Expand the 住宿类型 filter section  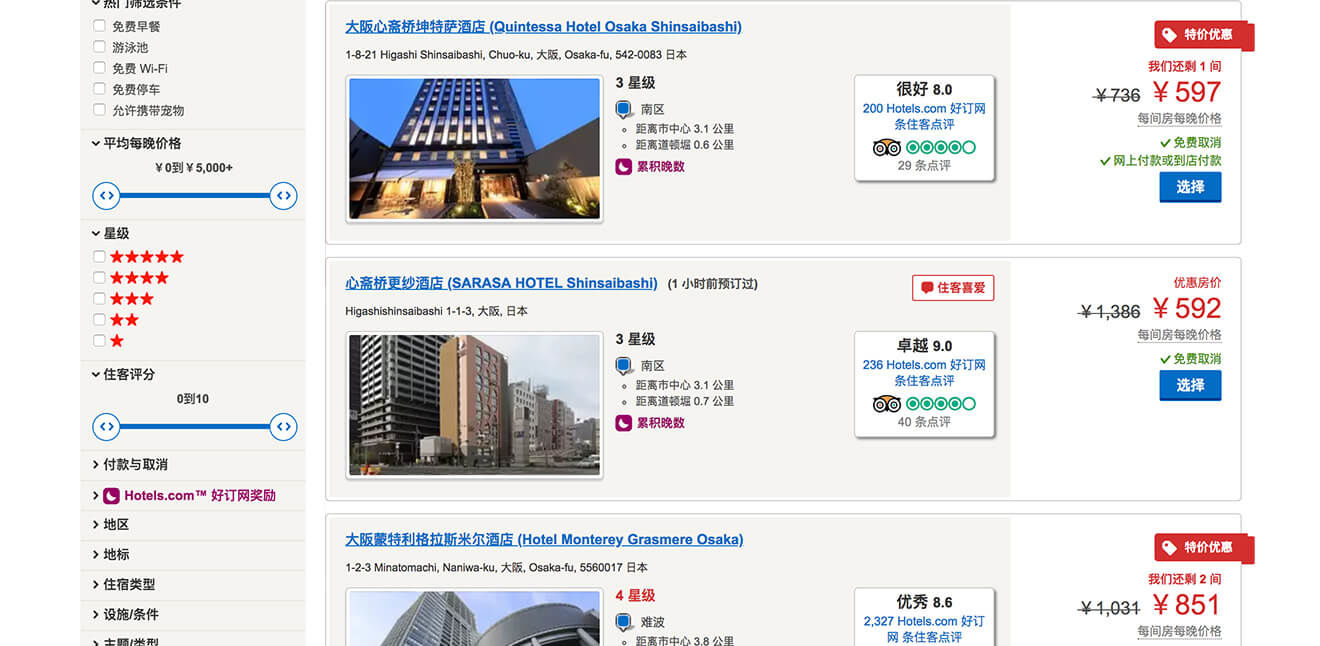click(x=129, y=585)
